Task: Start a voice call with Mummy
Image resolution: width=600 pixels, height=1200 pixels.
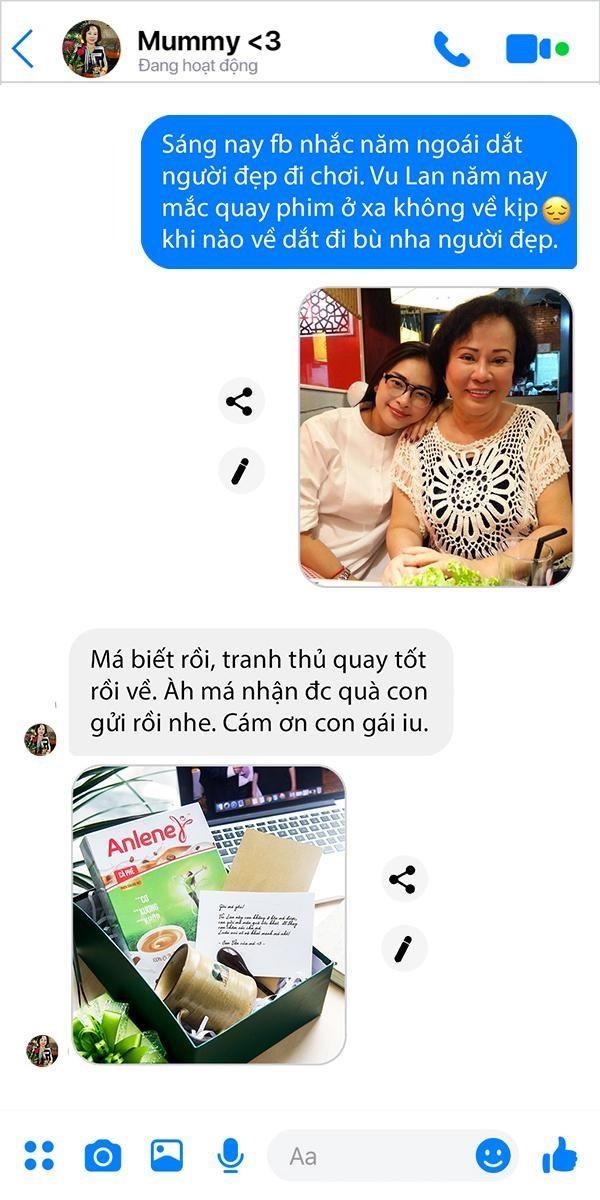Action: click(x=451, y=48)
